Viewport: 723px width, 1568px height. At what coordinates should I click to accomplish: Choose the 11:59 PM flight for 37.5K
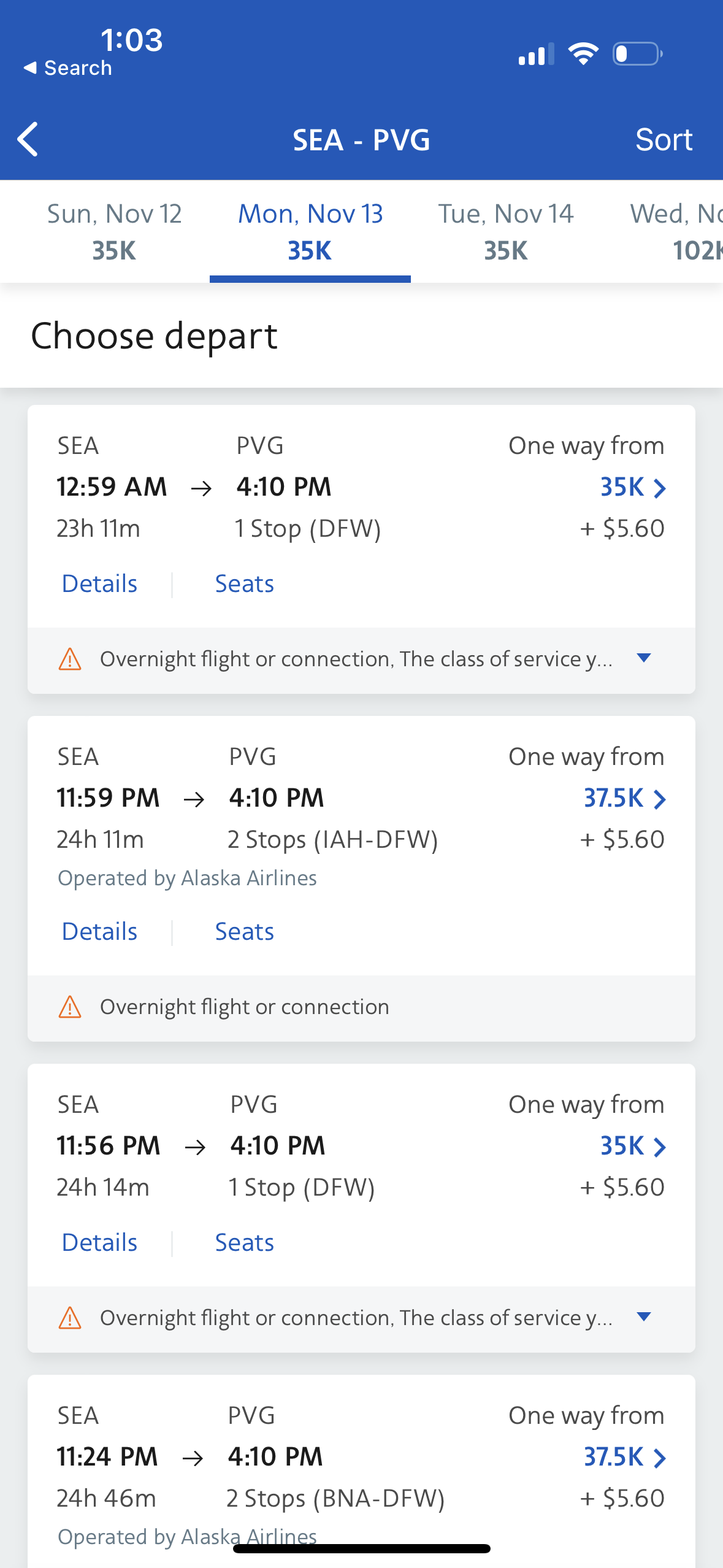coord(624,798)
